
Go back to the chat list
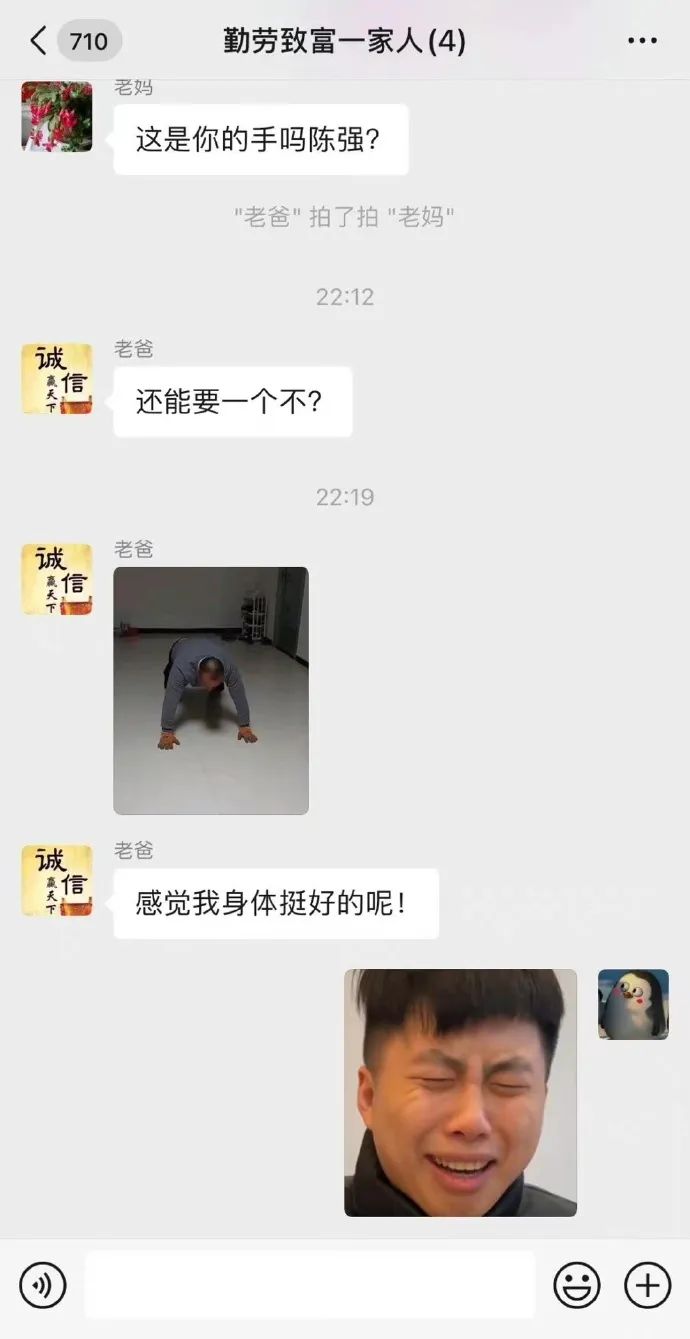(x=40, y=42)
